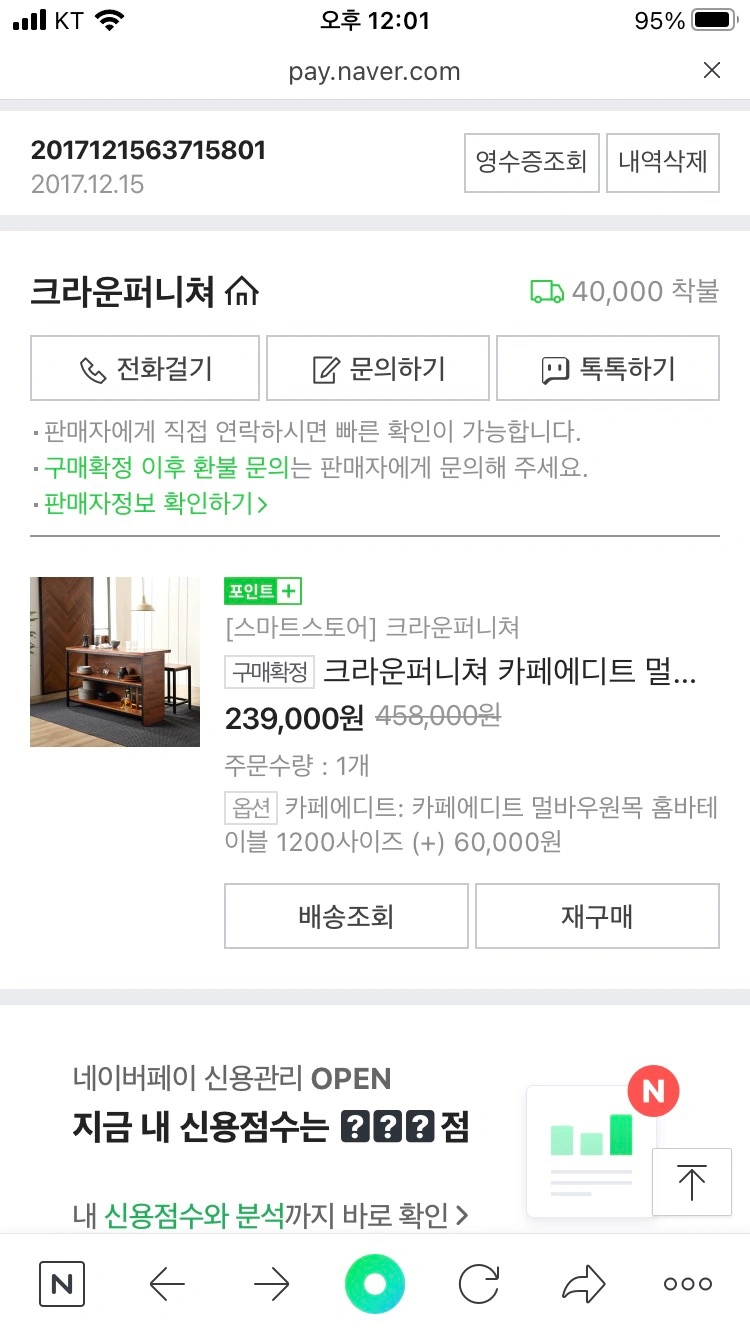
Task: Close the pay.naver.com web view
Action: click(711, 70)
